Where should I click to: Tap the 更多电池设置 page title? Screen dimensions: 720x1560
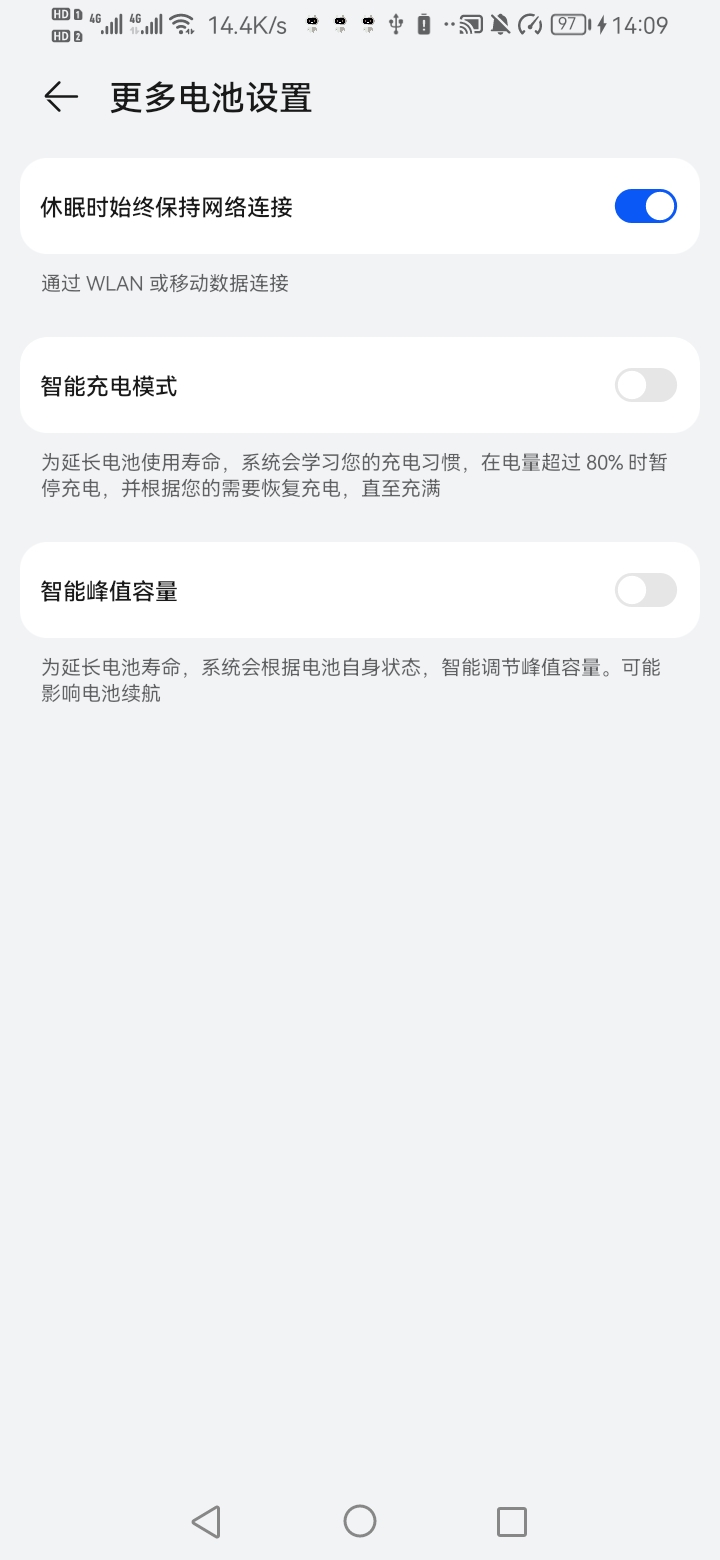pyautogui.click(x=210, y=97)
